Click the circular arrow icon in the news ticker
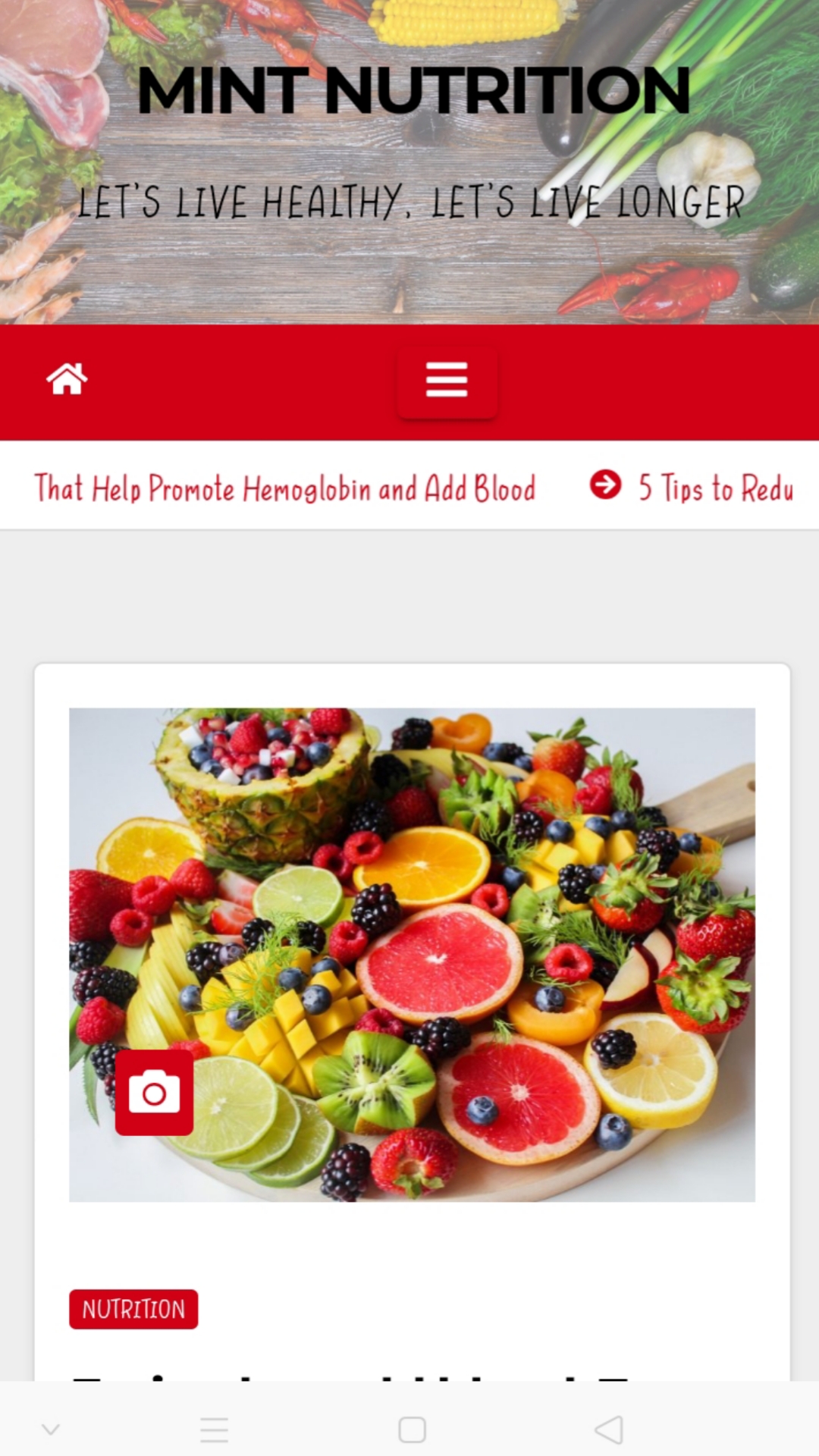Screen dimensions: 819x1456 (604, 485)
